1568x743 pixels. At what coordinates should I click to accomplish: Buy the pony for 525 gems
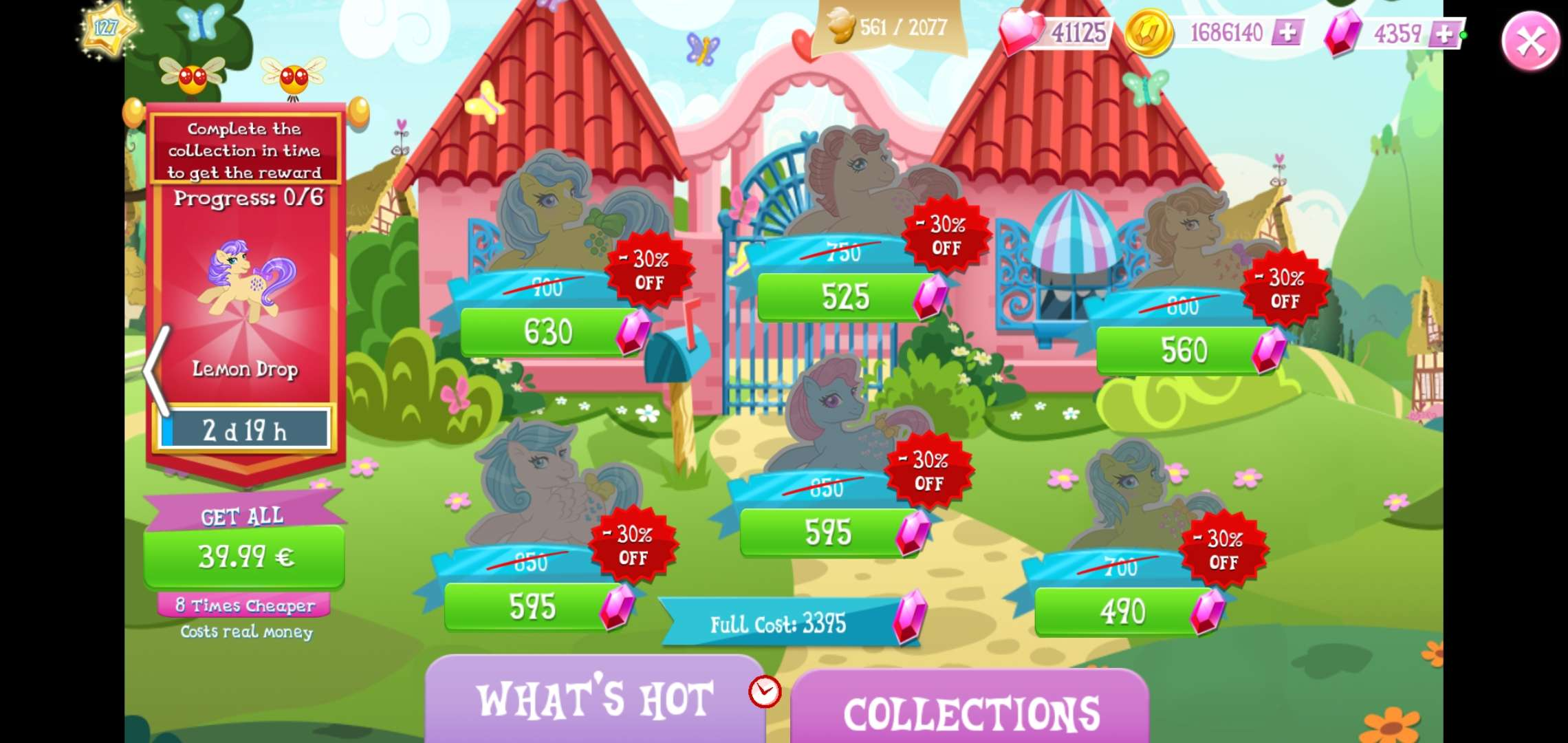845,297
